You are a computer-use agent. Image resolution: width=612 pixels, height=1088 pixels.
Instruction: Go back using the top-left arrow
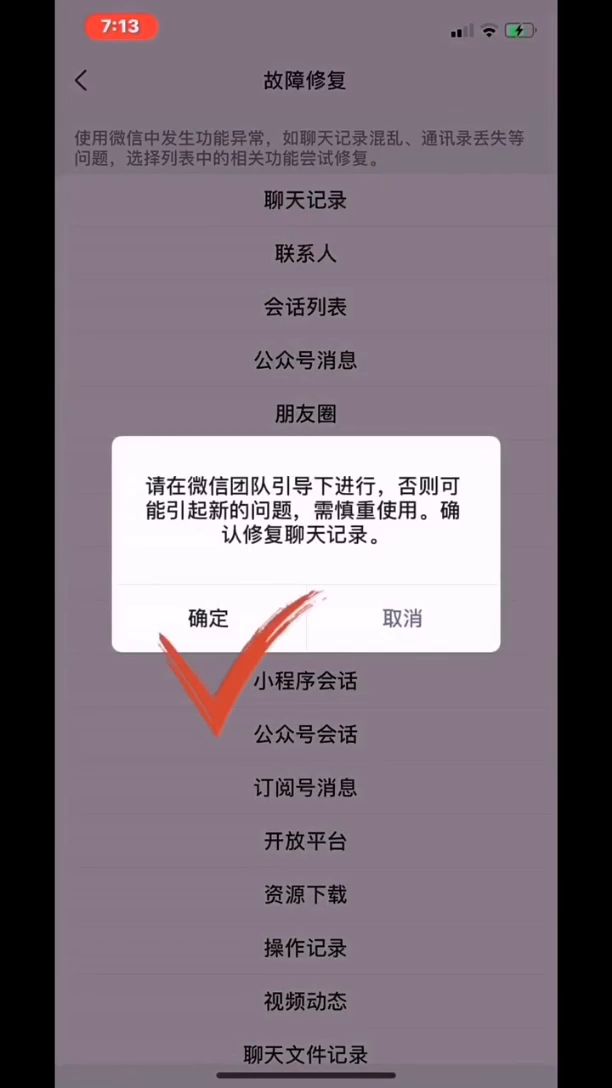coord(81,80)
